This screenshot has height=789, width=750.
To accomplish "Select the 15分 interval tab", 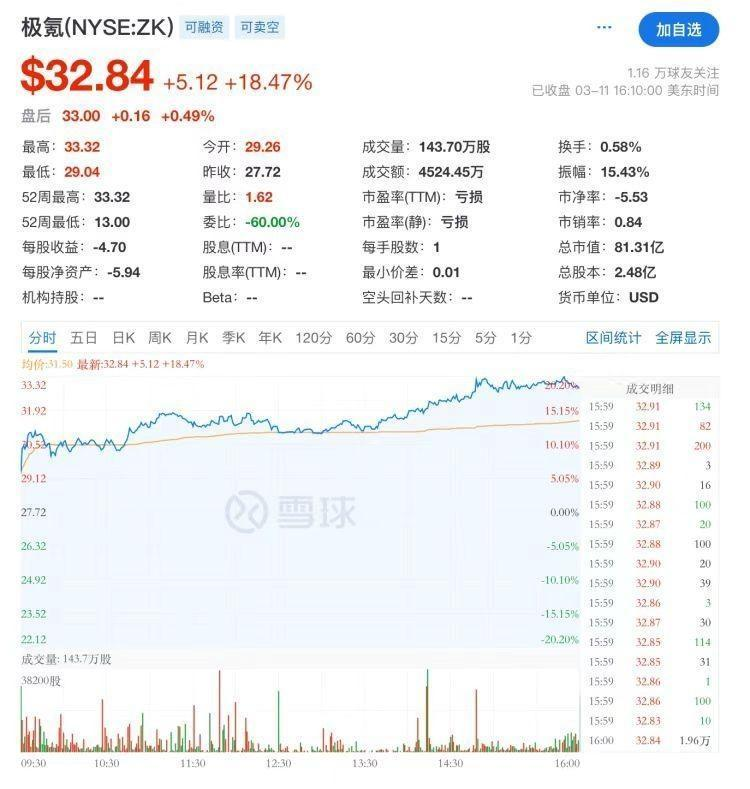I will [x=446, y=338].
